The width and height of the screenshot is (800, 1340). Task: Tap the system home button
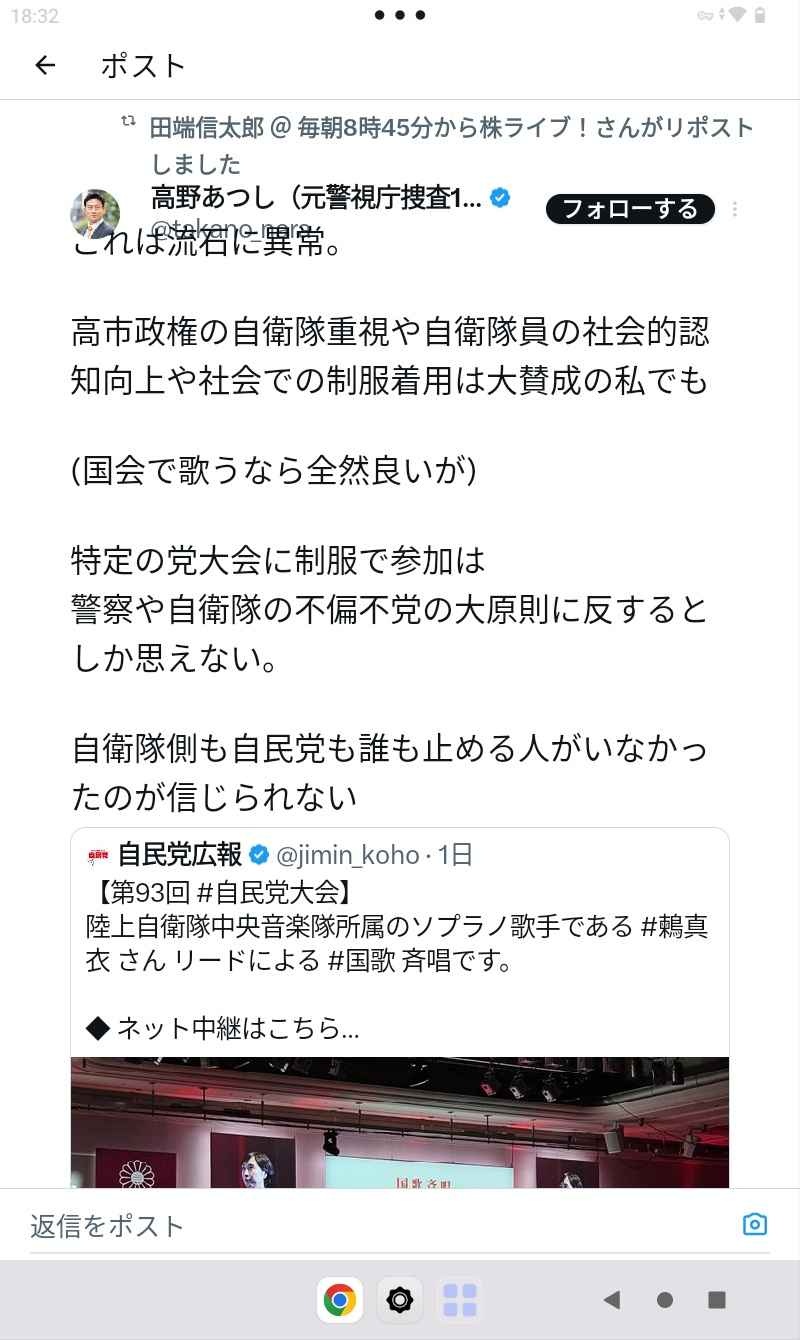click(x=665, y=1300)
